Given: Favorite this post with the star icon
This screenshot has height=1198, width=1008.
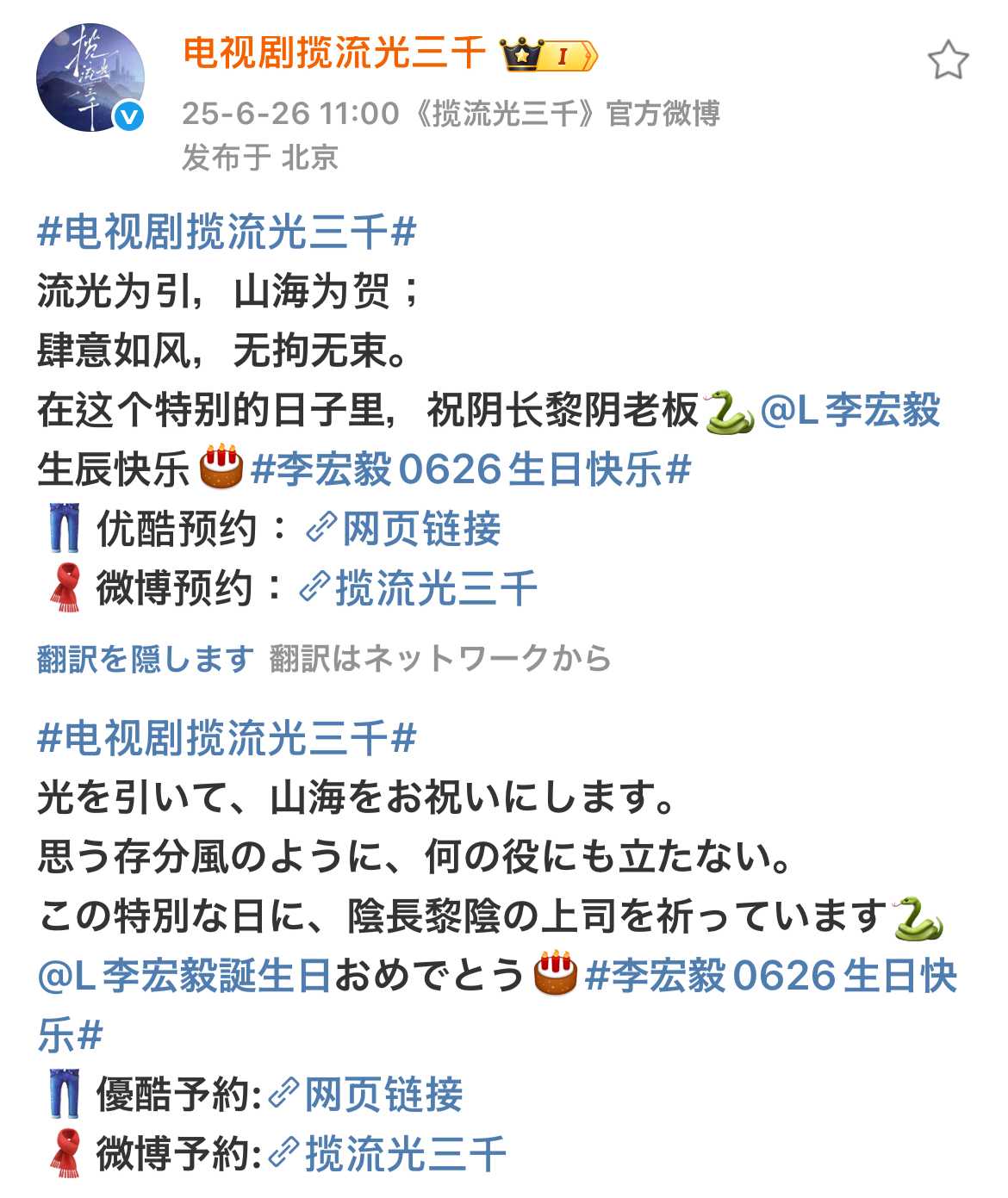Looking at the screenshot, I should [x=948, y=61].
